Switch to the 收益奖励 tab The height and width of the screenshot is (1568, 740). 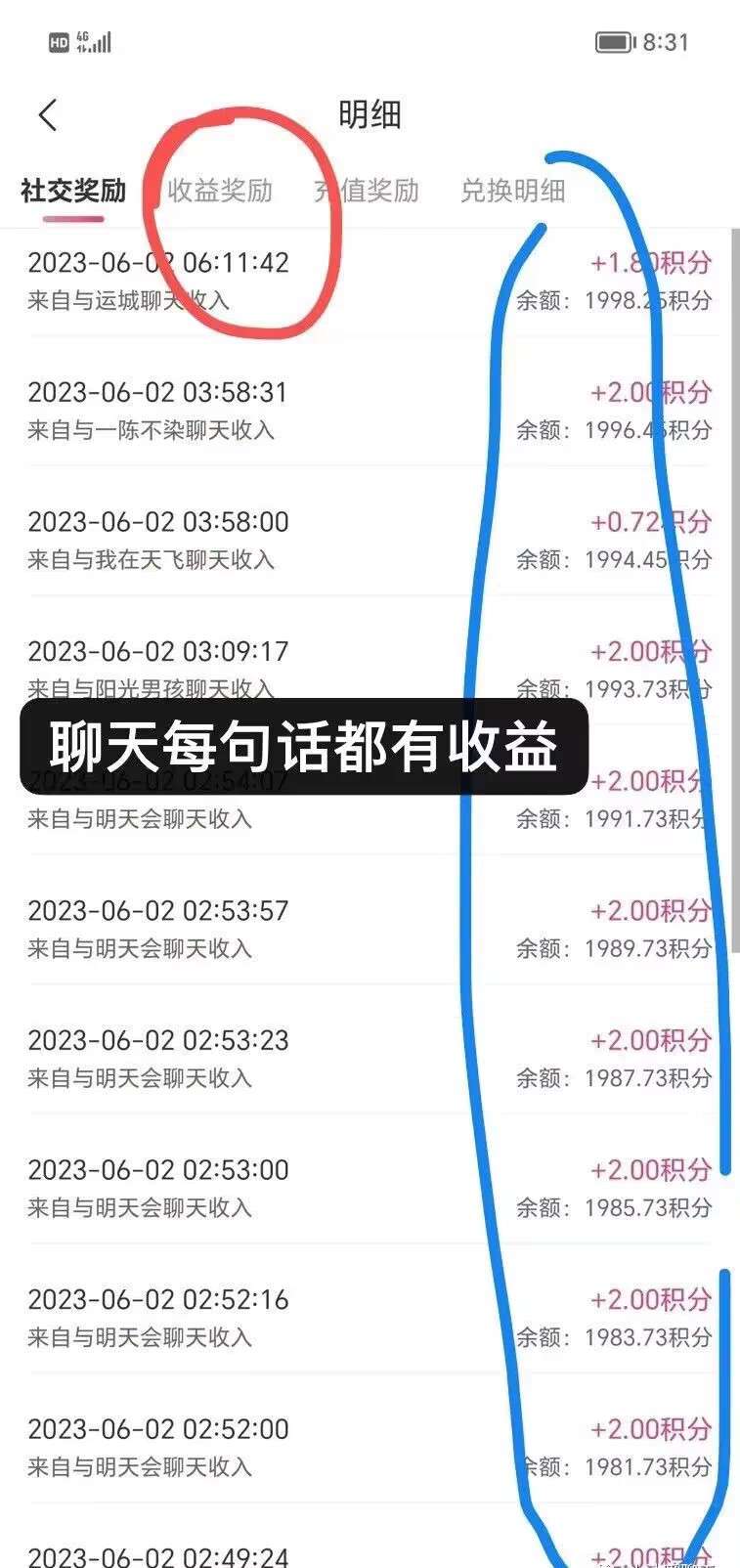pos(220,190)
